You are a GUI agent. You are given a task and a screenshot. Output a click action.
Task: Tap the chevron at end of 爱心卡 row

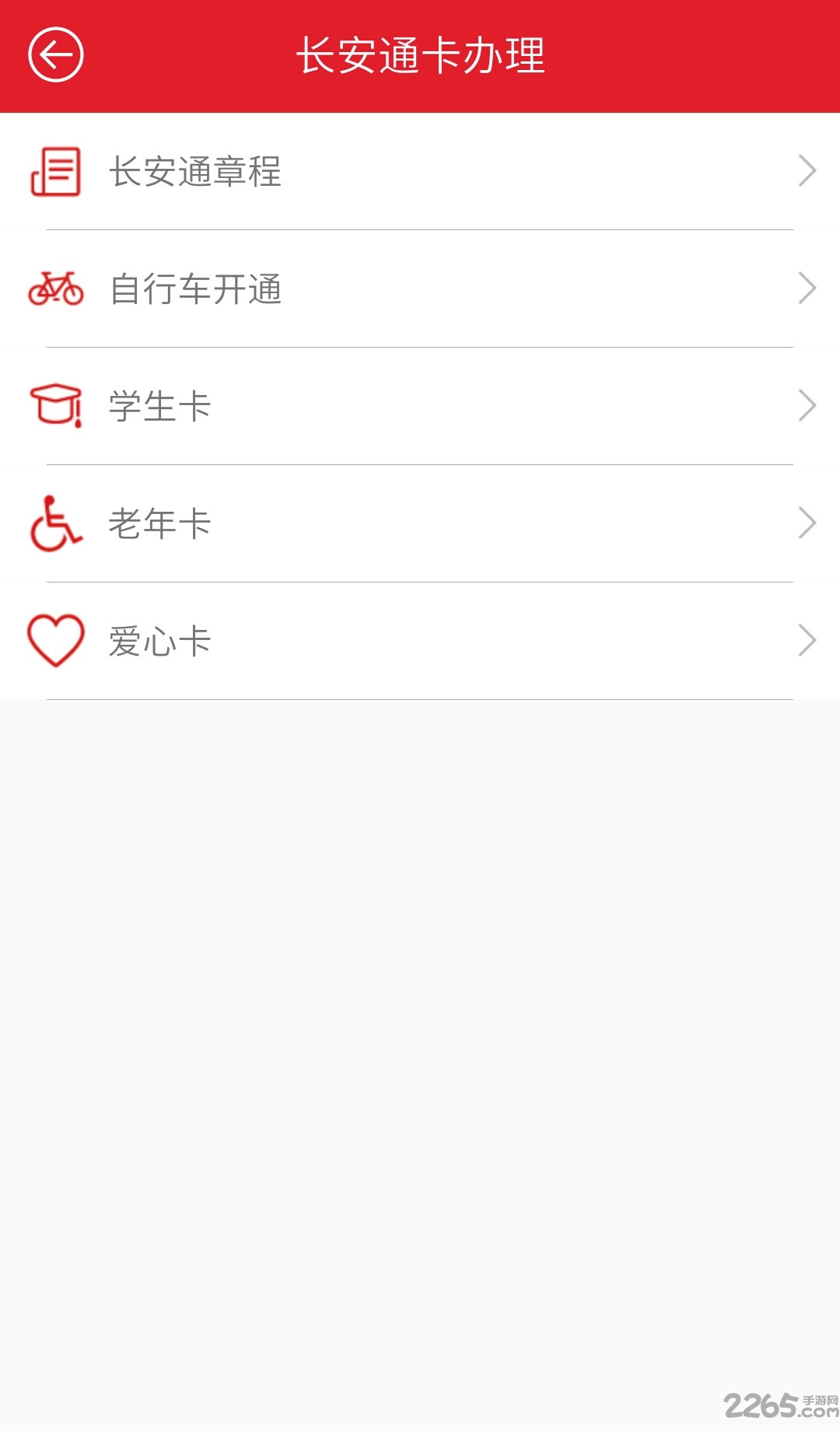pos(807,641)
